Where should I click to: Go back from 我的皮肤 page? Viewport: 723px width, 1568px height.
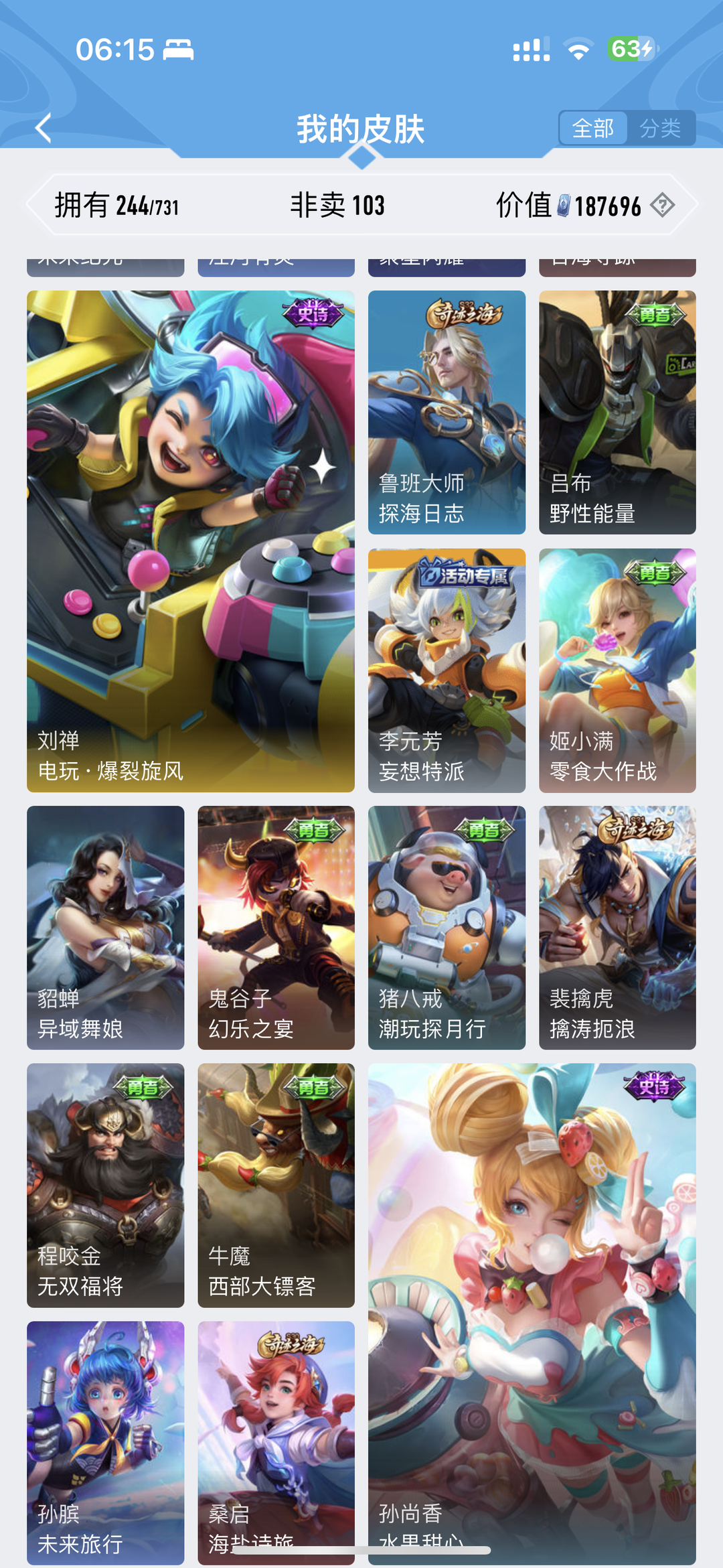(44, 128)
